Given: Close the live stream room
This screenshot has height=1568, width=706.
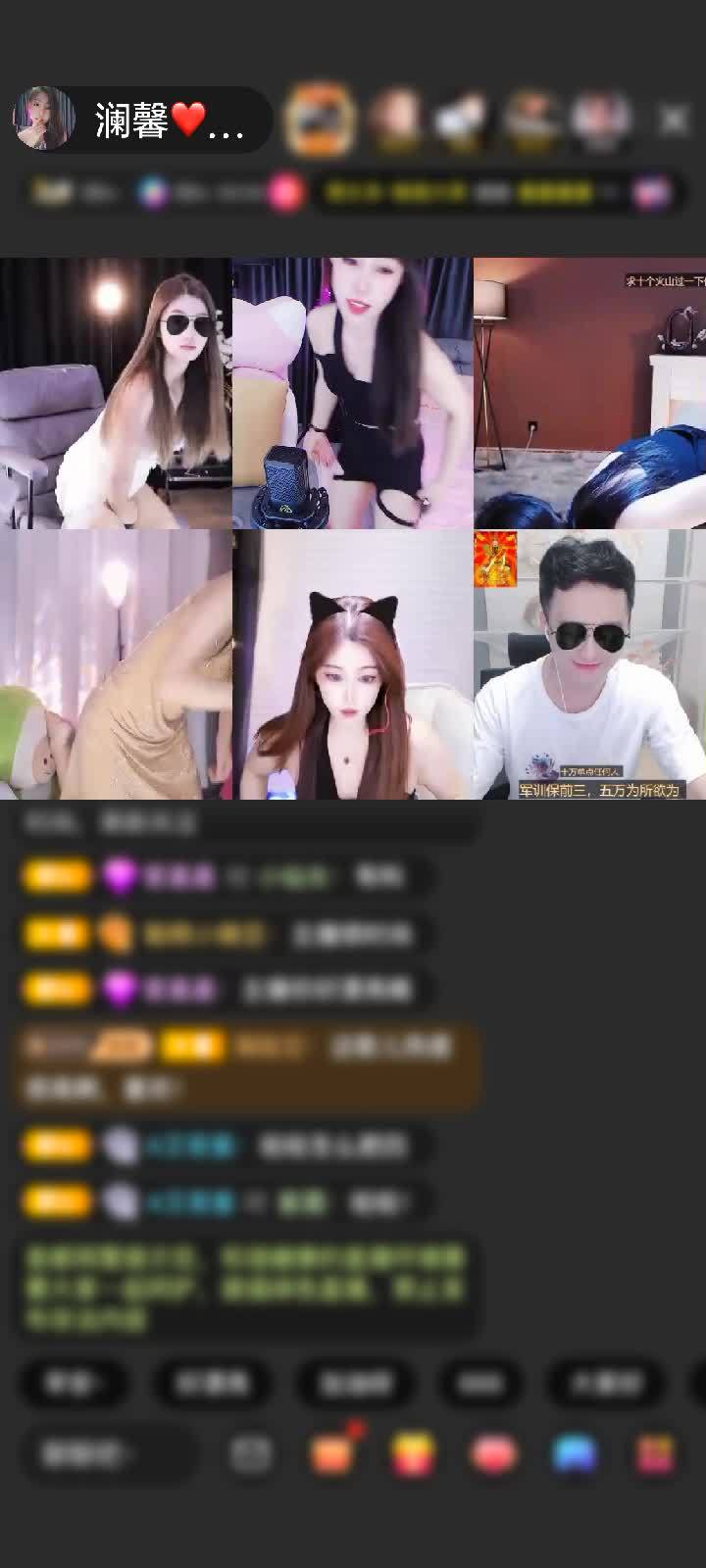Looking at the screenshot, I should click(x=674, y=120).
